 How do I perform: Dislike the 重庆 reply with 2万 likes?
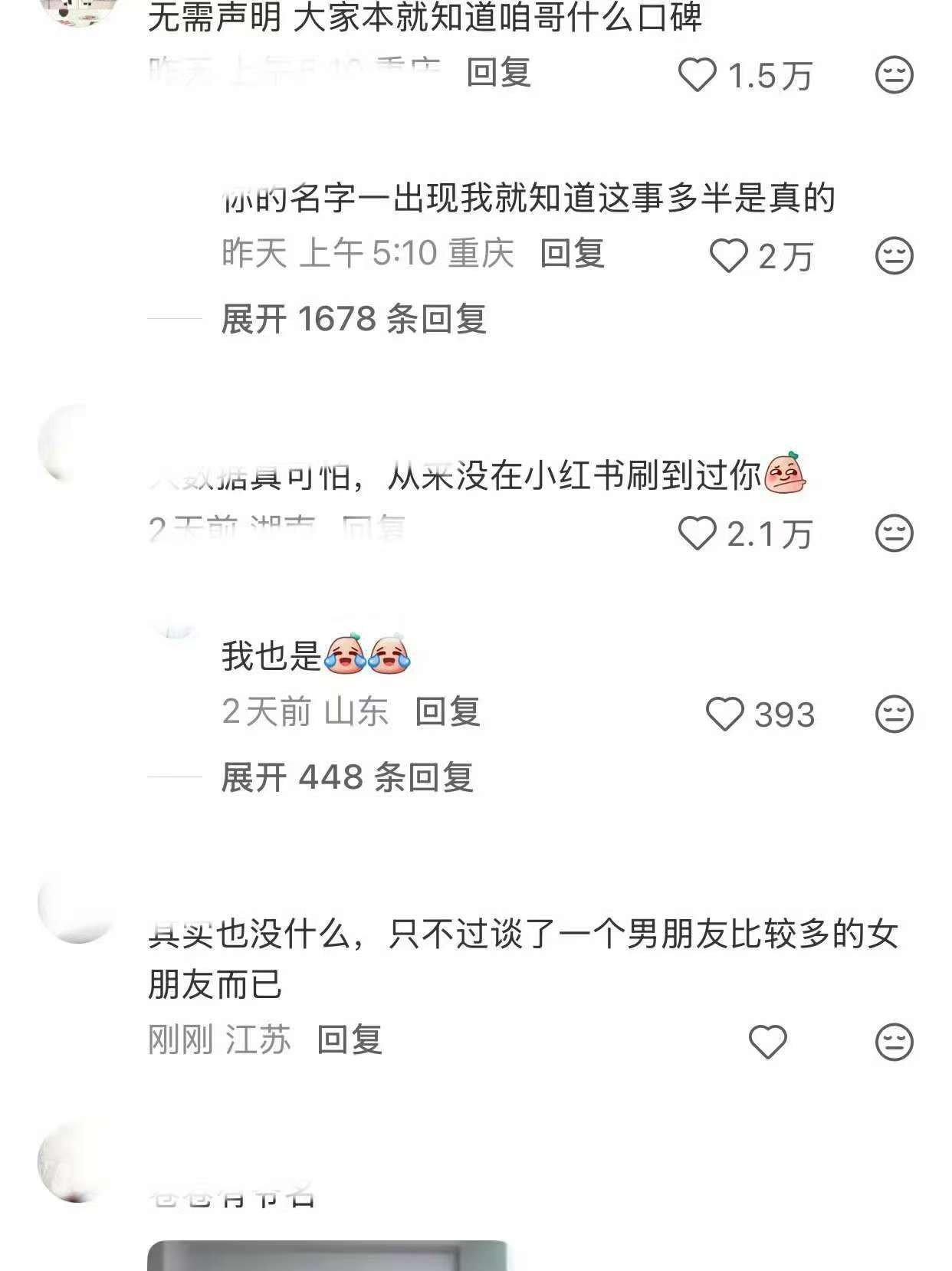[x=894, y=255]
